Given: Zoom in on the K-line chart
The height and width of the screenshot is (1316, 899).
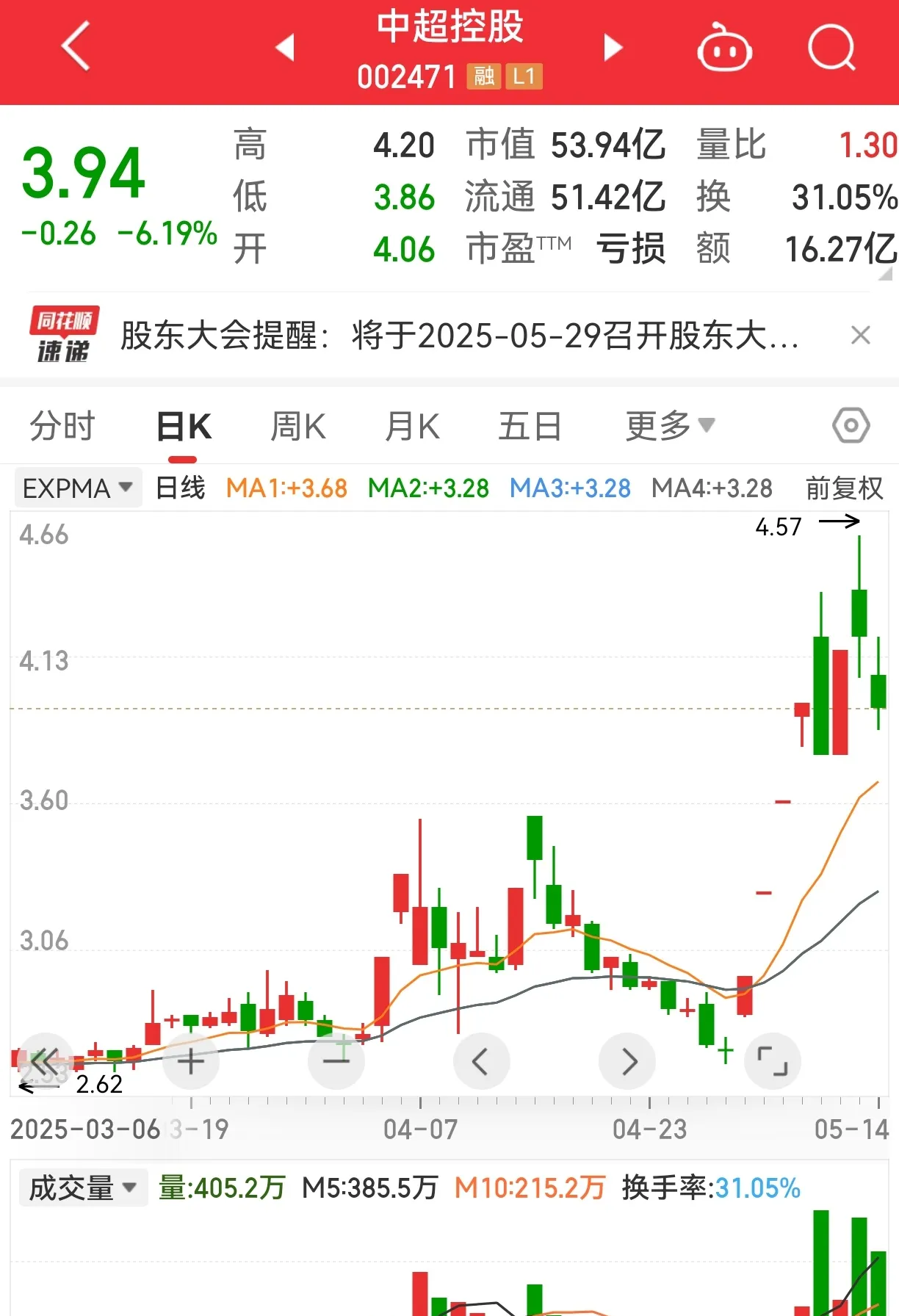Looking at the screenshot, I should 190,1060.
